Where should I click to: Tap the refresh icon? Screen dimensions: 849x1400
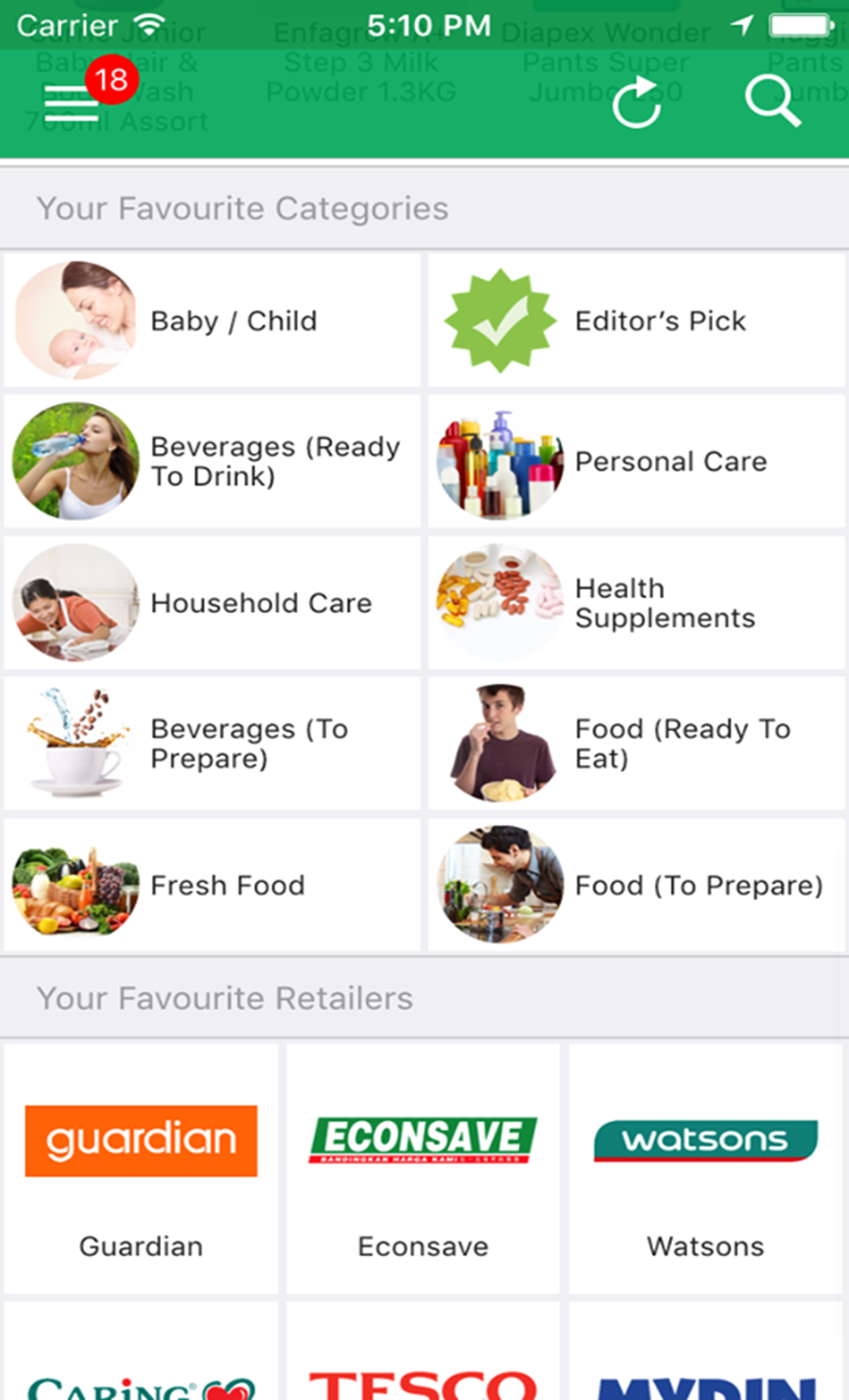coord(636,103)
